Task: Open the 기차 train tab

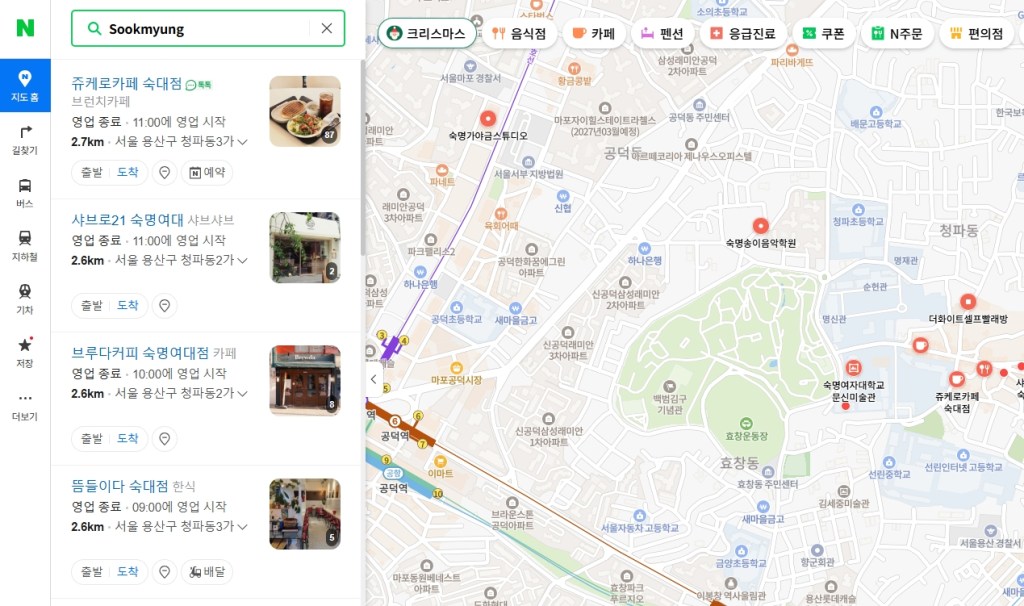Action: [25, 299]
